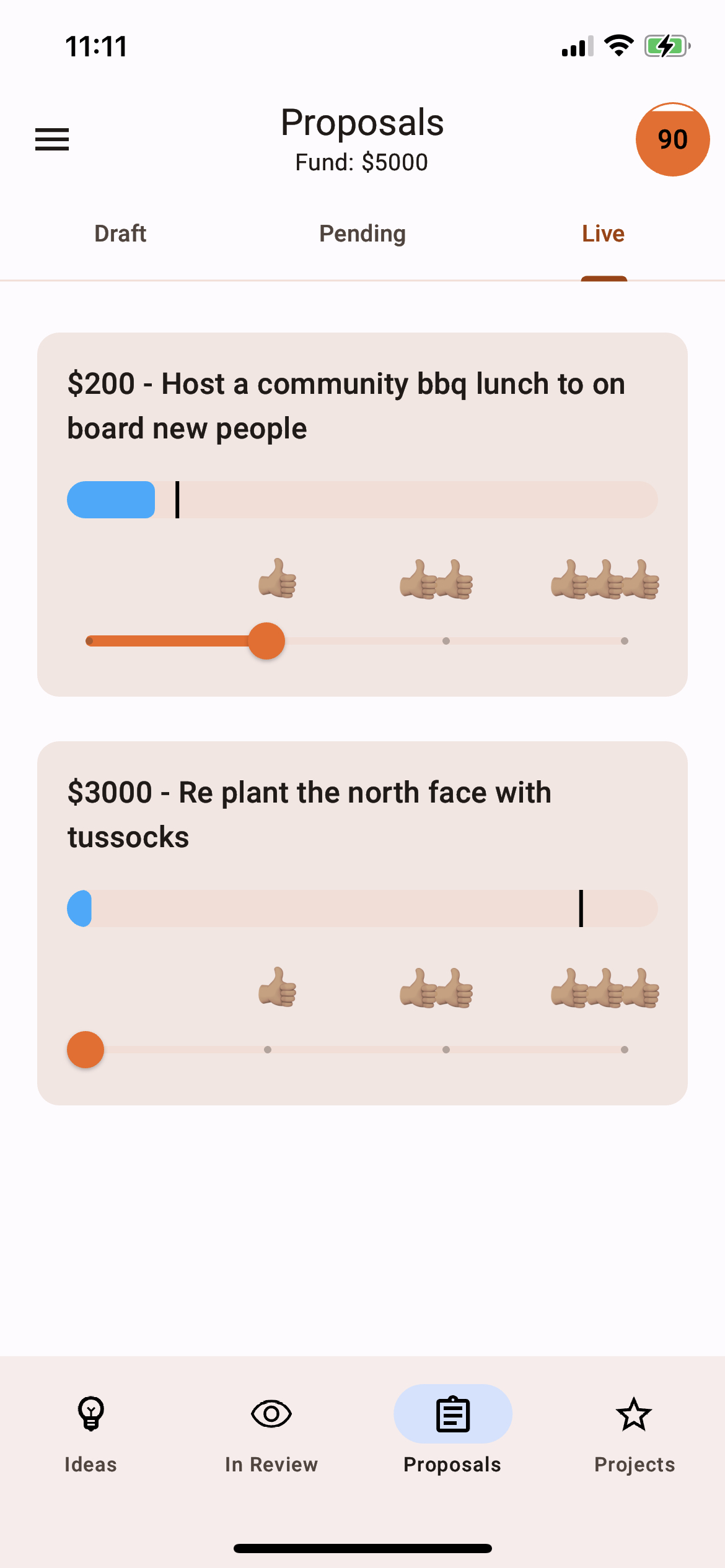Switch to the Draft tab
725x1568 pixels.
[x=120, y=233]
